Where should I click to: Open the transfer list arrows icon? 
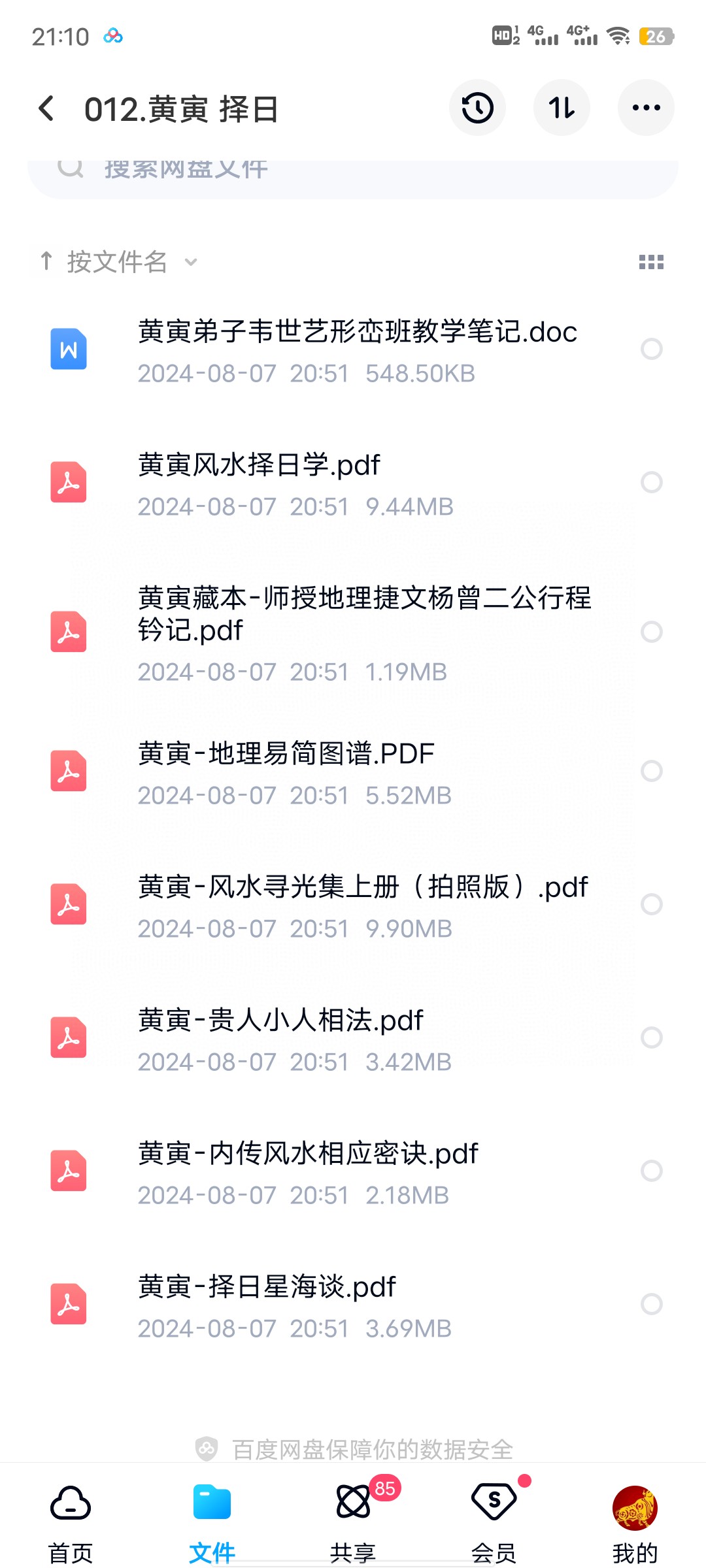pos(562,108)
